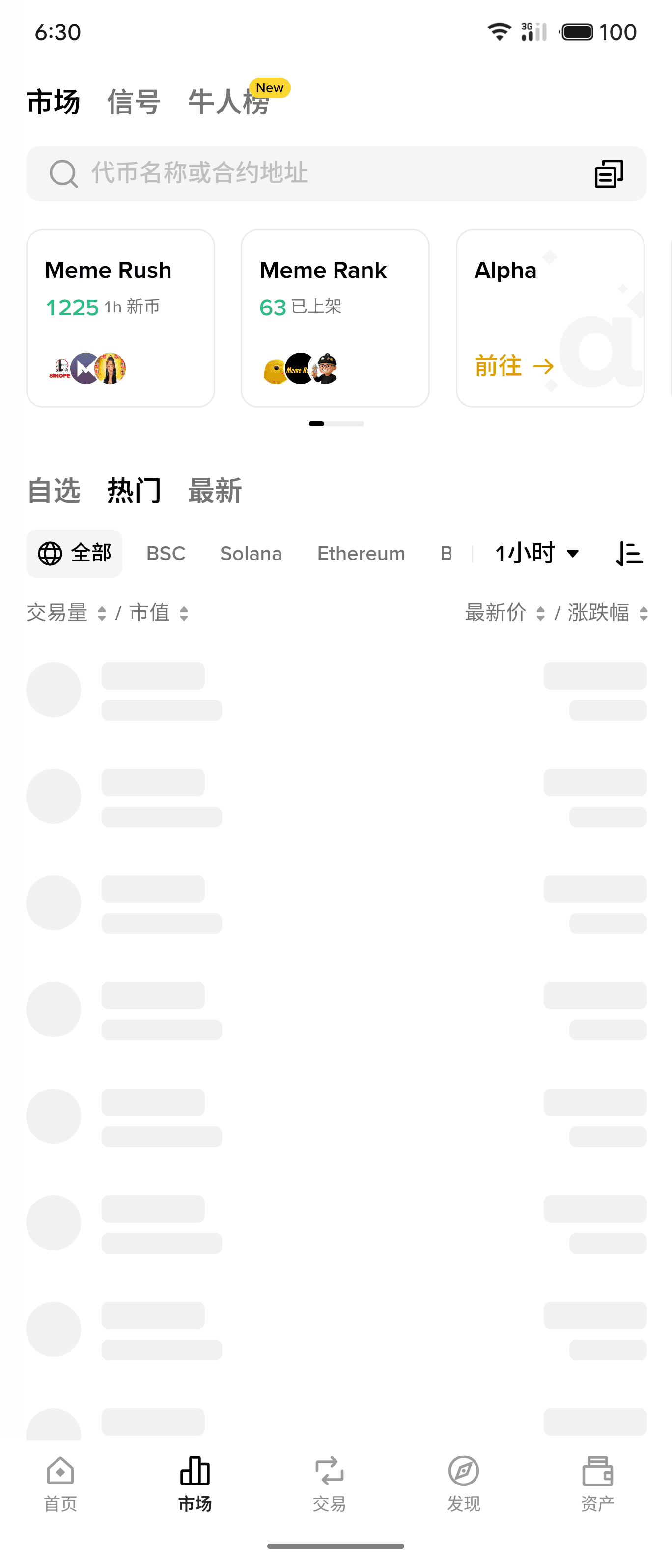Select the 全部 chain filter chip
The image size is (672, 1568).
pyautogui.click(x=74, y=553)
